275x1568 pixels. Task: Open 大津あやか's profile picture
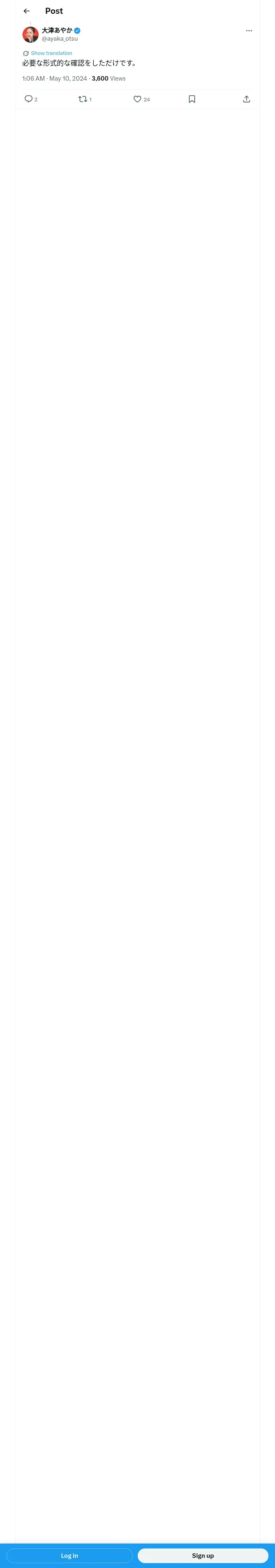[x=31, y=34]
